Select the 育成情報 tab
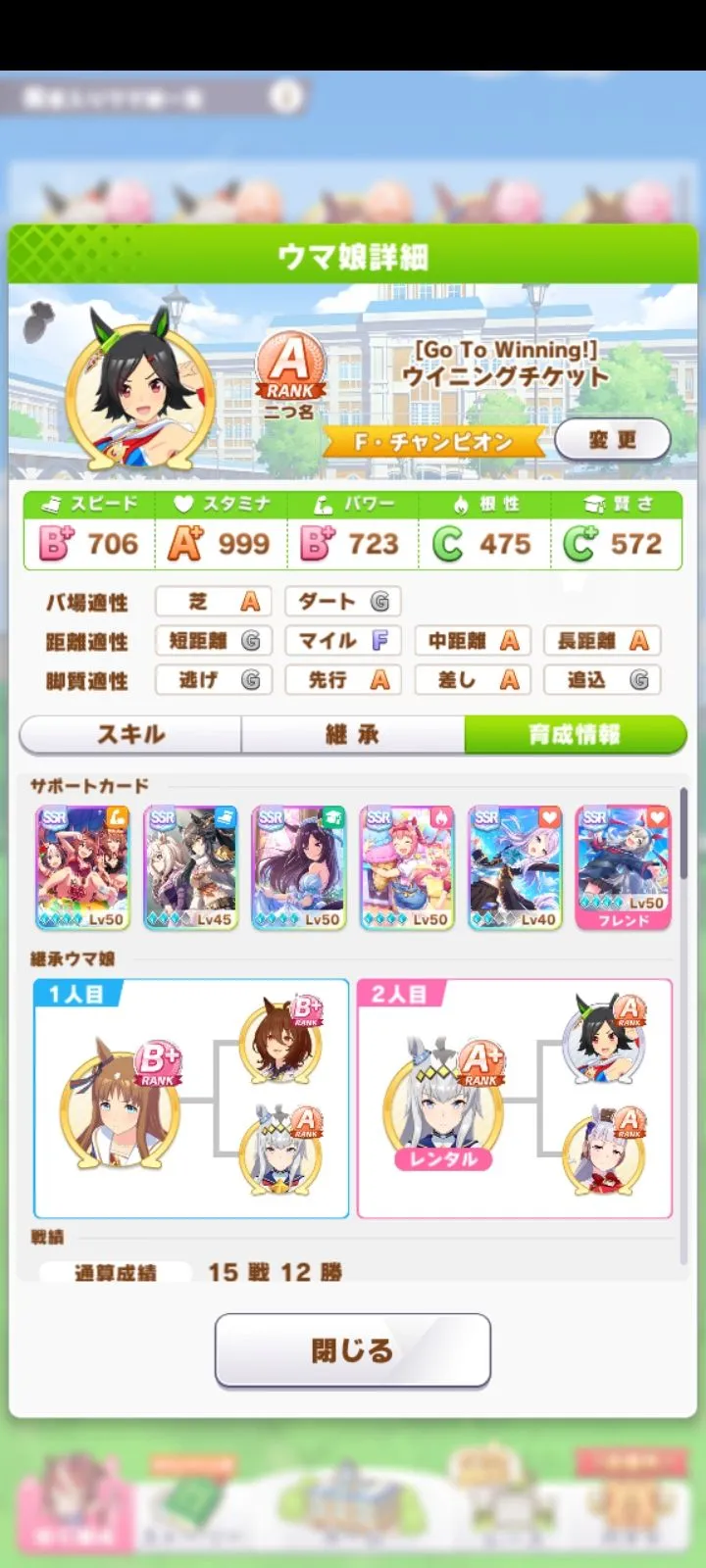The height and width of the screenshot is (1568, 706). (575, 734)
